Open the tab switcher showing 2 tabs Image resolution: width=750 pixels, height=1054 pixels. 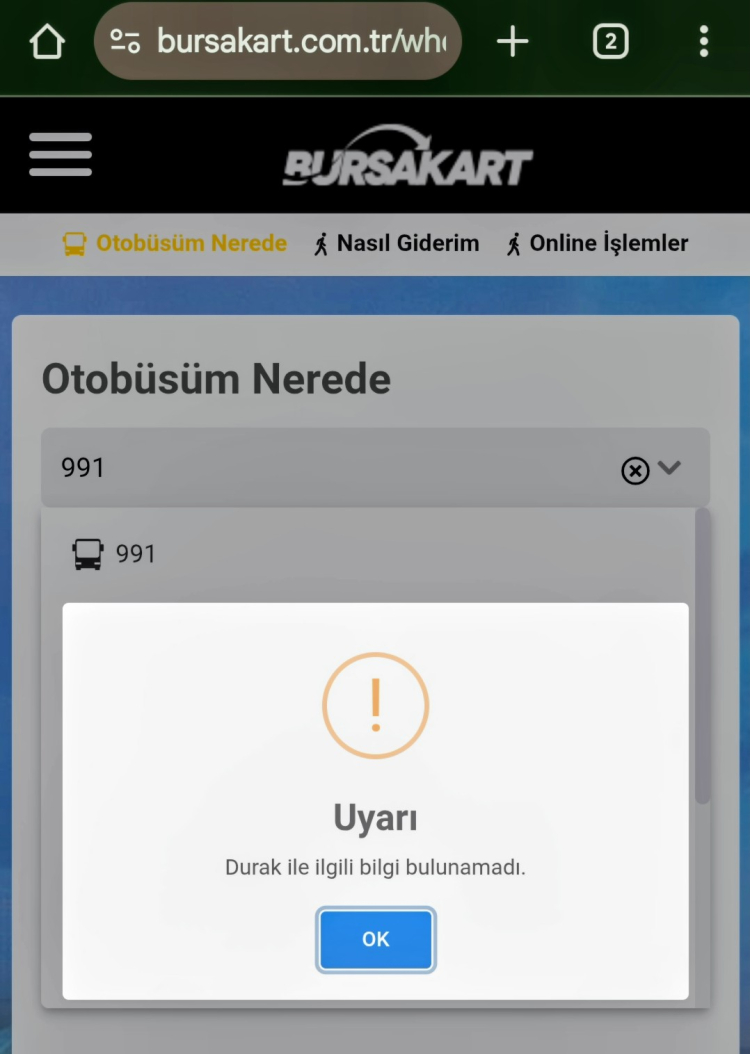pos(610,42)
